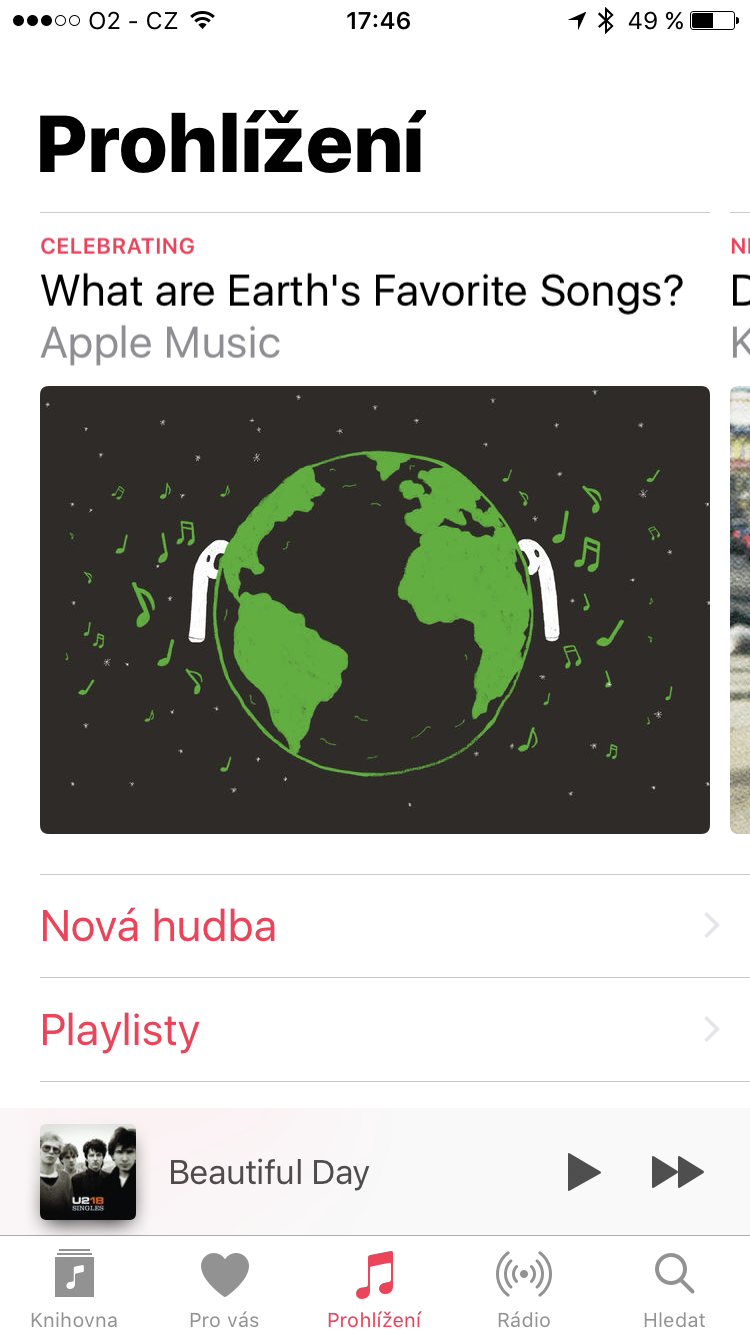The image size is (750, 1334).
Task: Open the Earth's Favorite Songs artwork
Action: click(373, 610)
